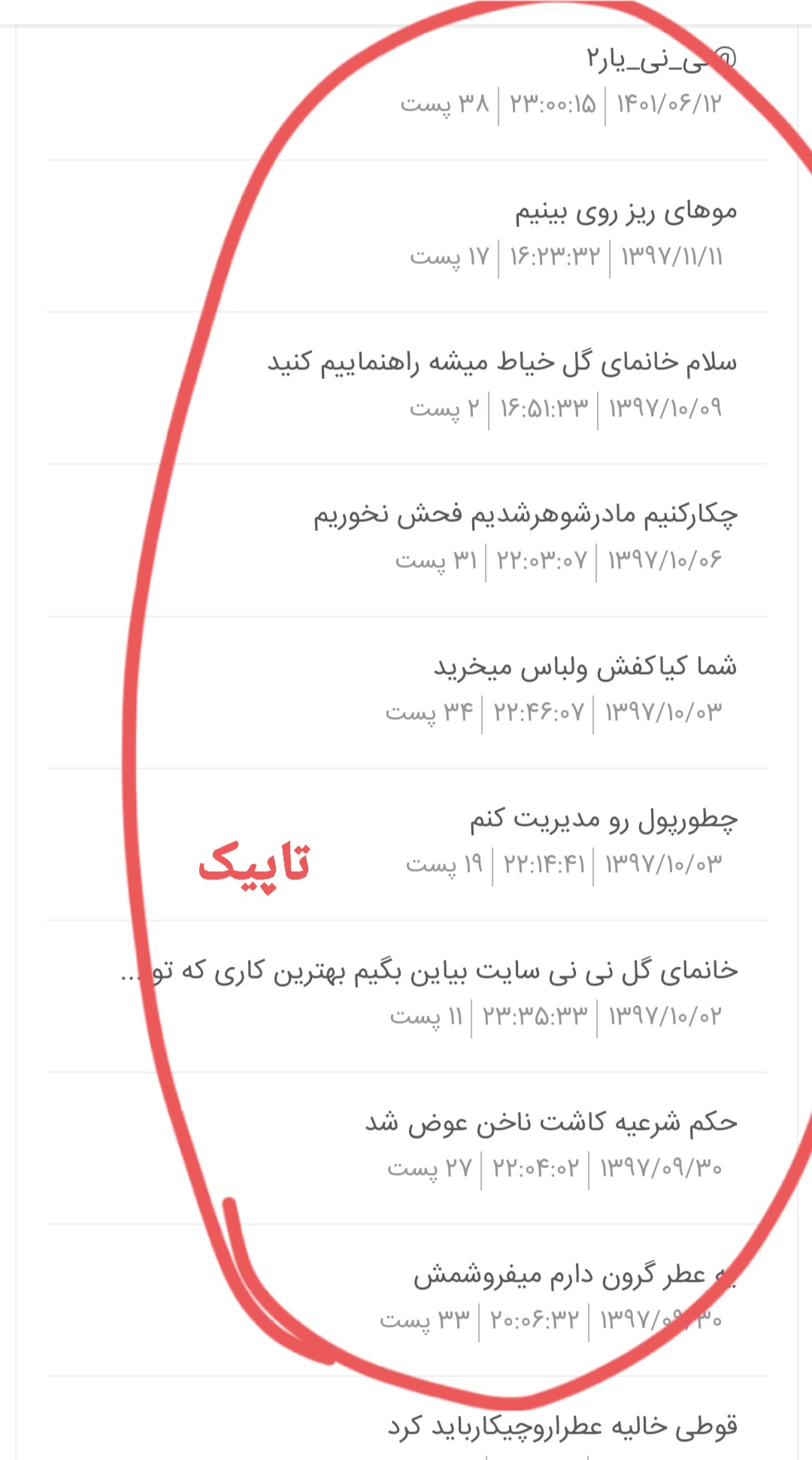This screenshot has height=1460, width=812.
Task: Select the topic چطورپول رو مدیریت کنم
Action: tap(604, 819)
